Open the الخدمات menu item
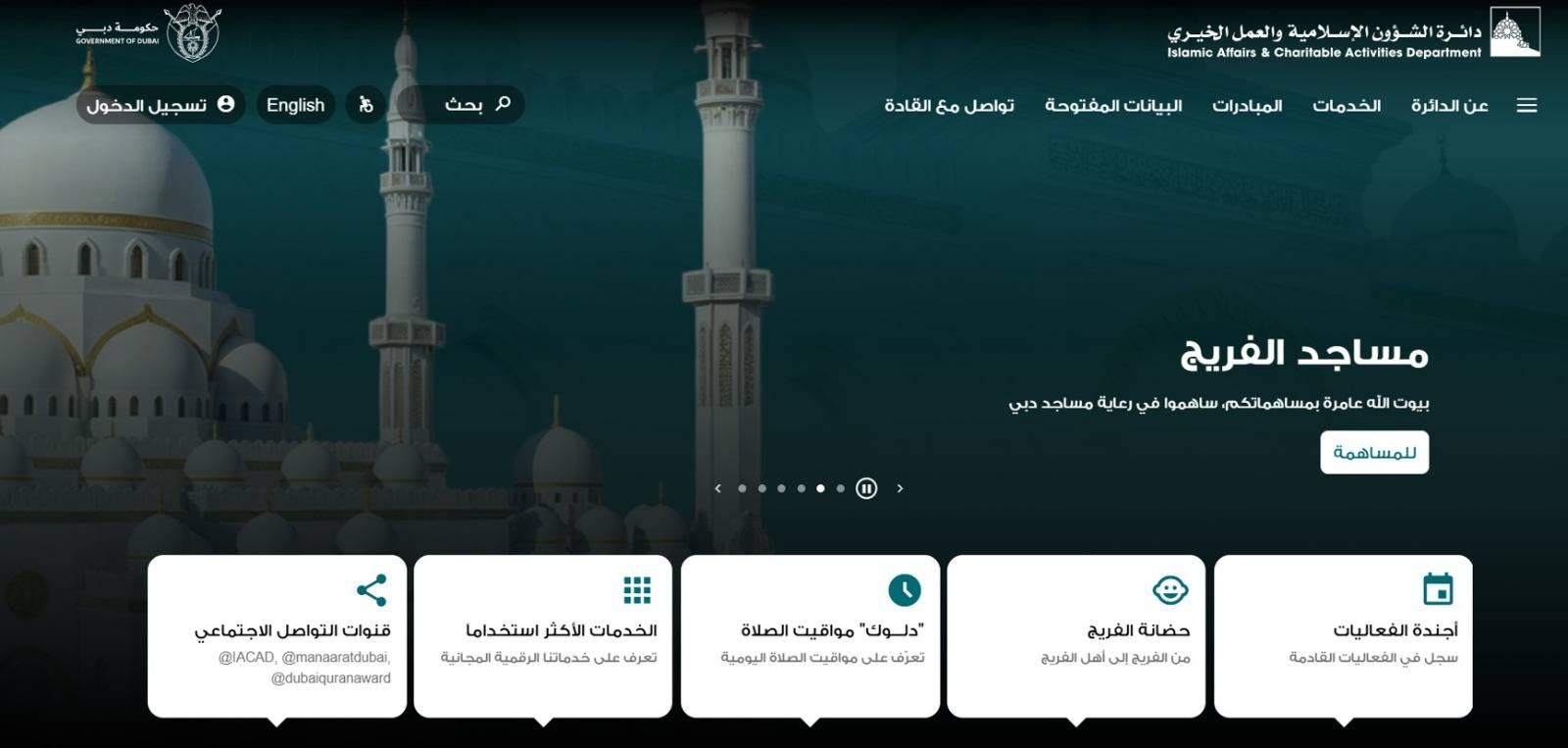This screenshot has width=1568, height=748. pos(1347,105)
